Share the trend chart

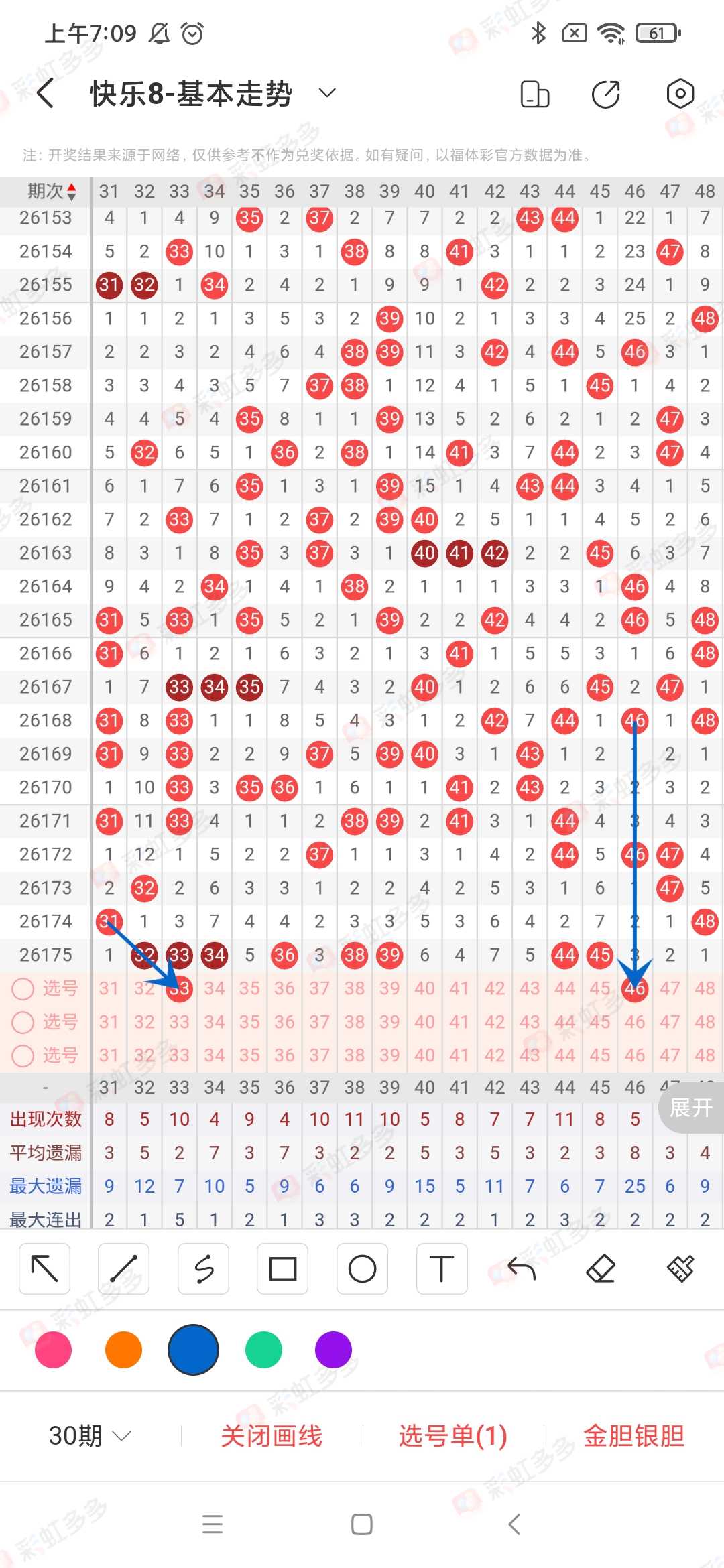(x=606, y=93)
